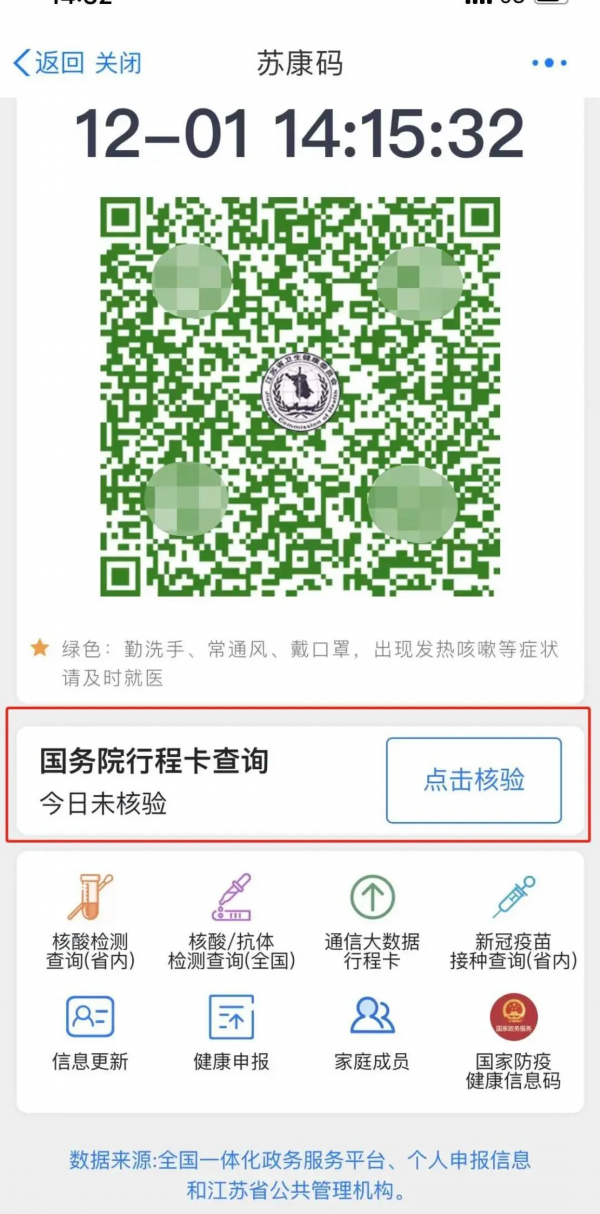Tap 点击核验 to verify travel card
The image size is (600, 1214).
(x=474, y=780)
